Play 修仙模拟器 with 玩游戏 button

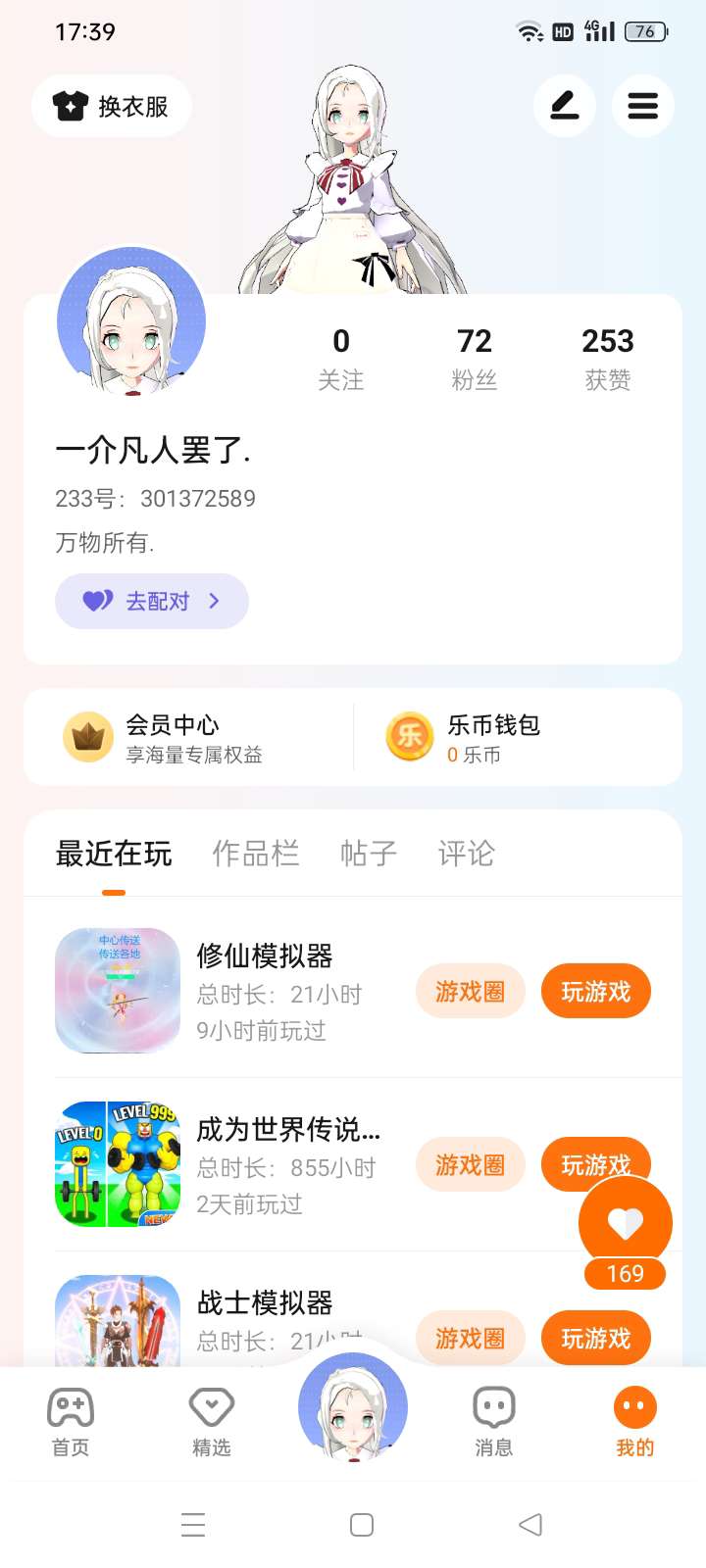(596, 992)
